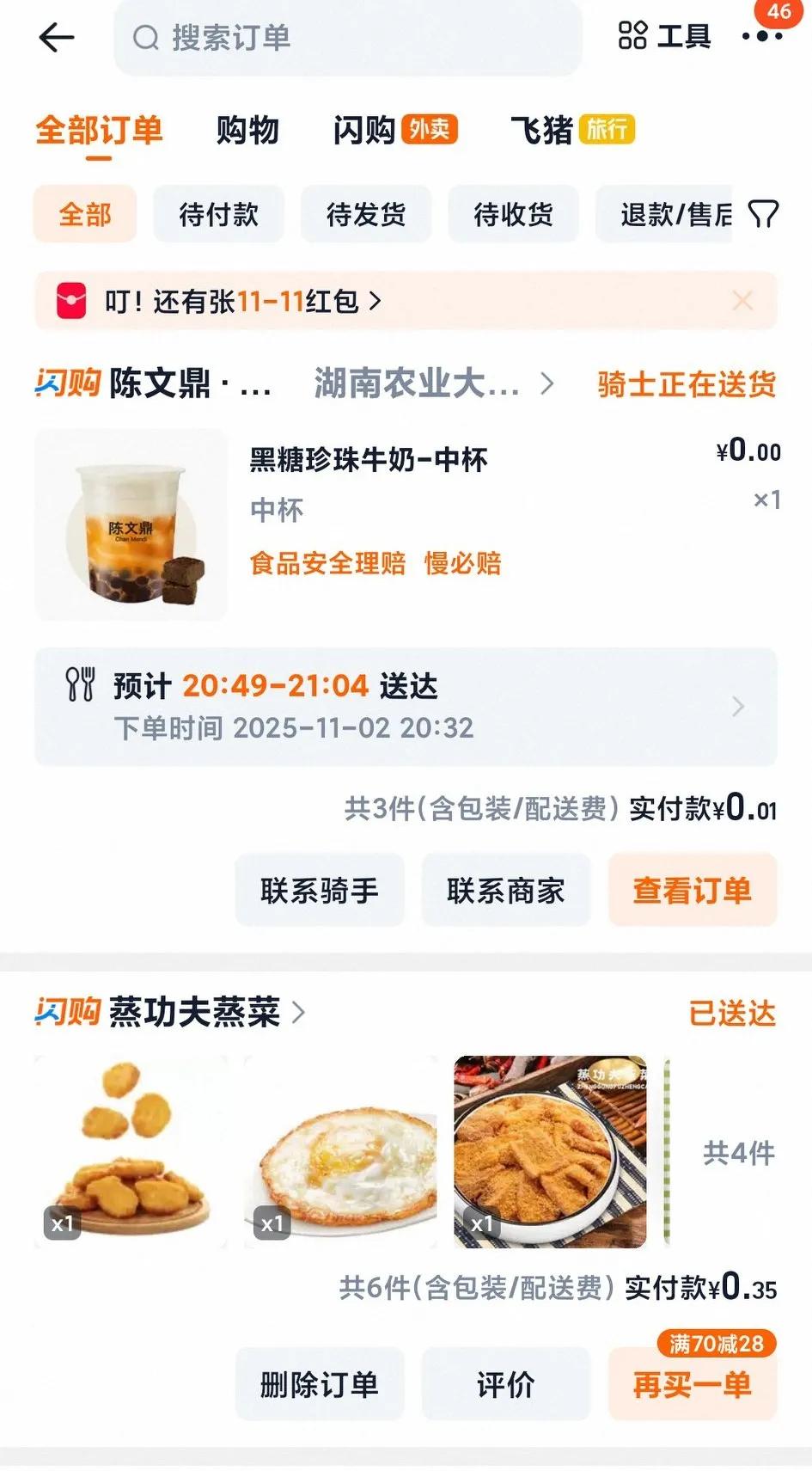Open the 食品安全理赔 link
The width and height of the screenshot is (812, 1471).
[x=327, y=563]
